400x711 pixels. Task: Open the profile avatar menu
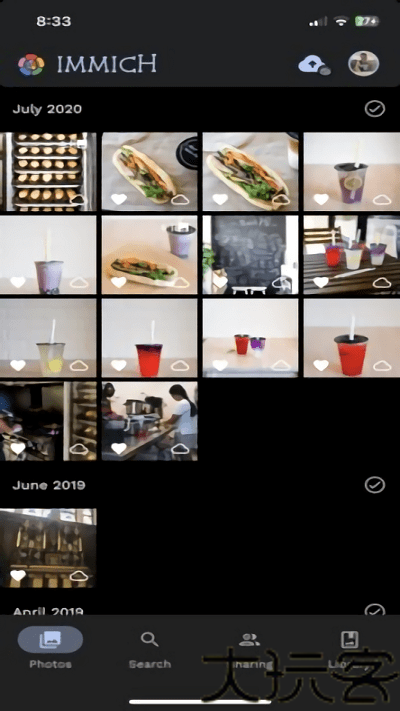(363, 63)
